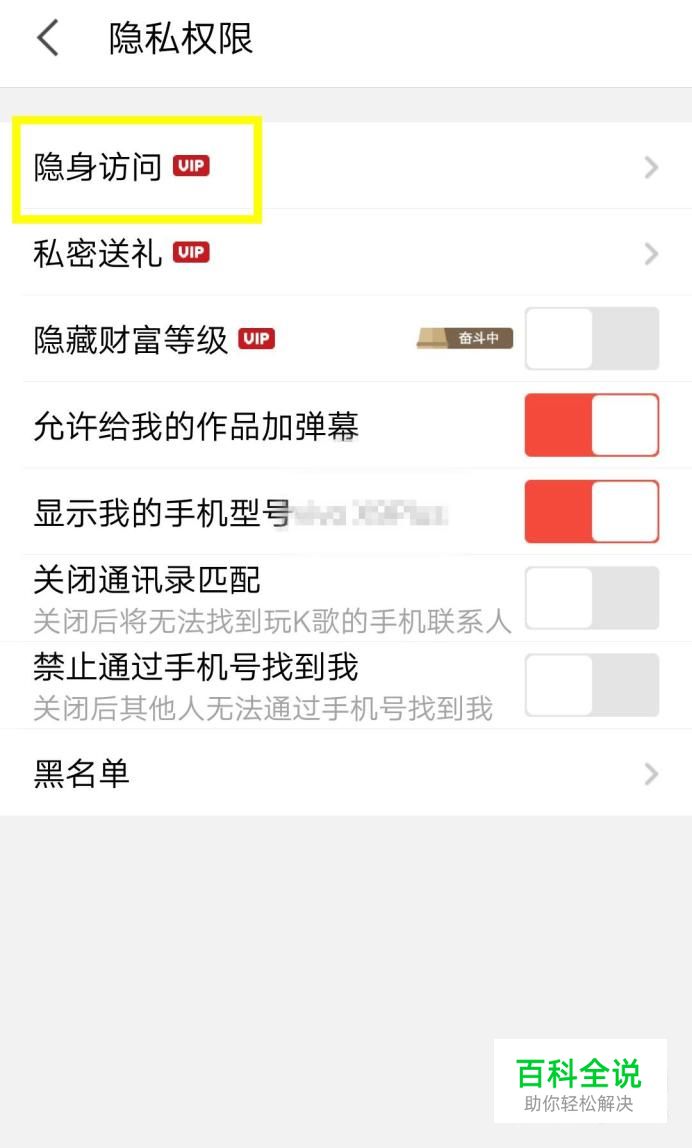Toggle 关闭通讯录匹配 on
The image size is (692, 1148).
pyautogui.click(x=592, y=598)
